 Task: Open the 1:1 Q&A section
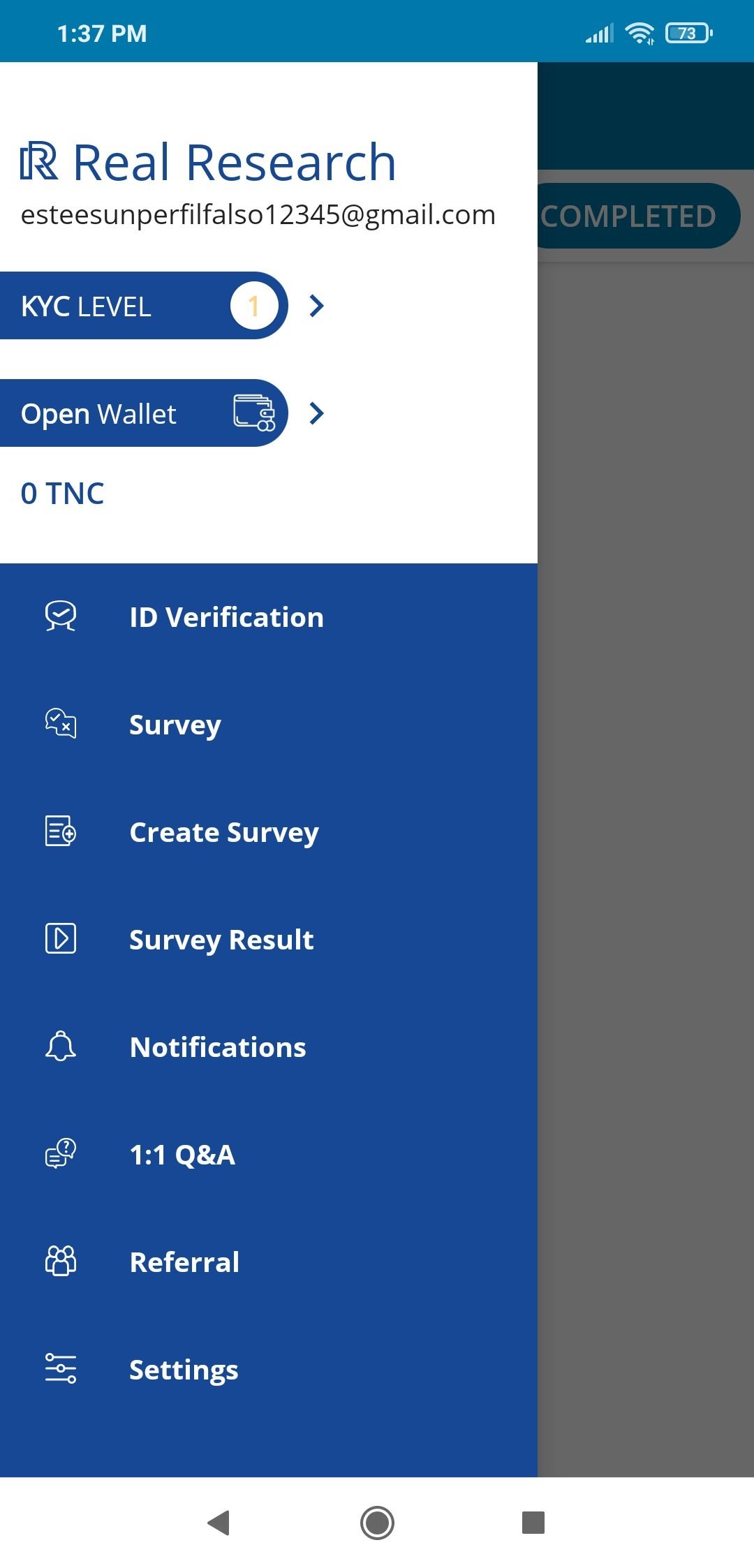(269, 1155)
